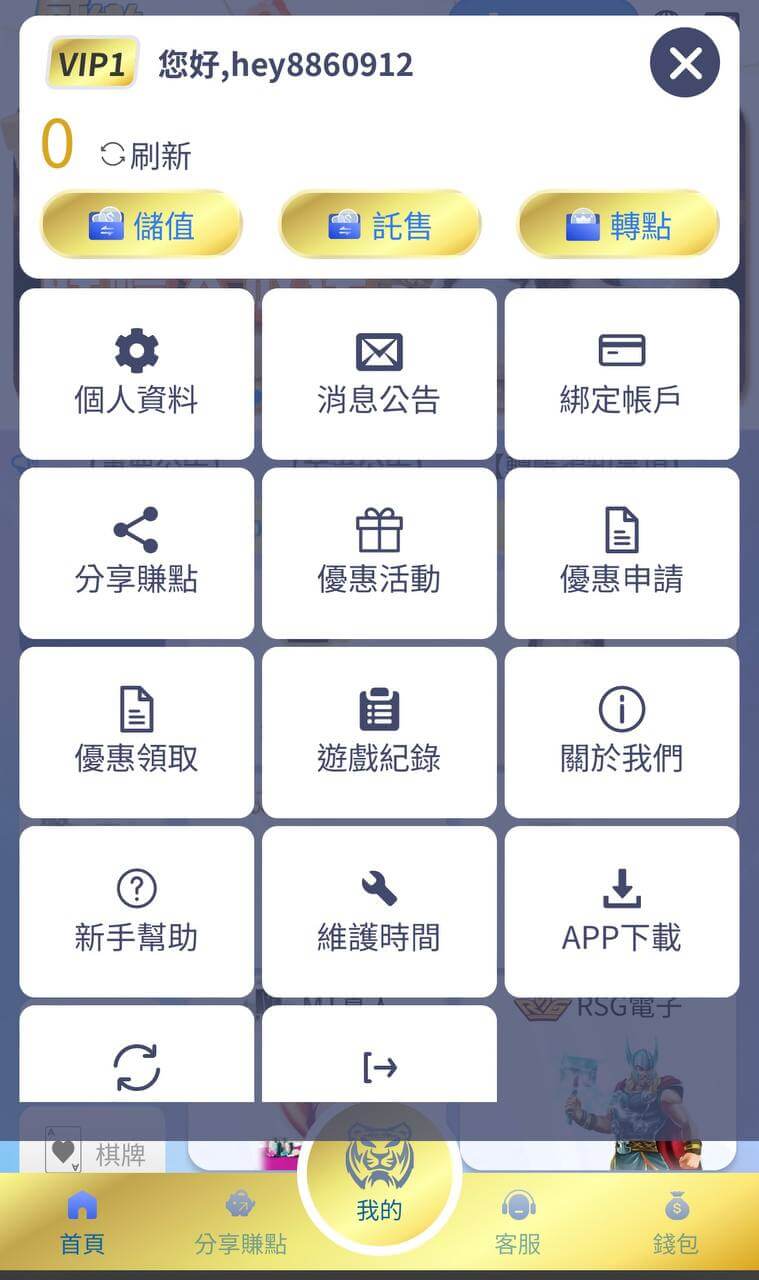The image size is (759, 1280).
Task: View 遊戲紀錄 game records
Action: pos(379,731)
